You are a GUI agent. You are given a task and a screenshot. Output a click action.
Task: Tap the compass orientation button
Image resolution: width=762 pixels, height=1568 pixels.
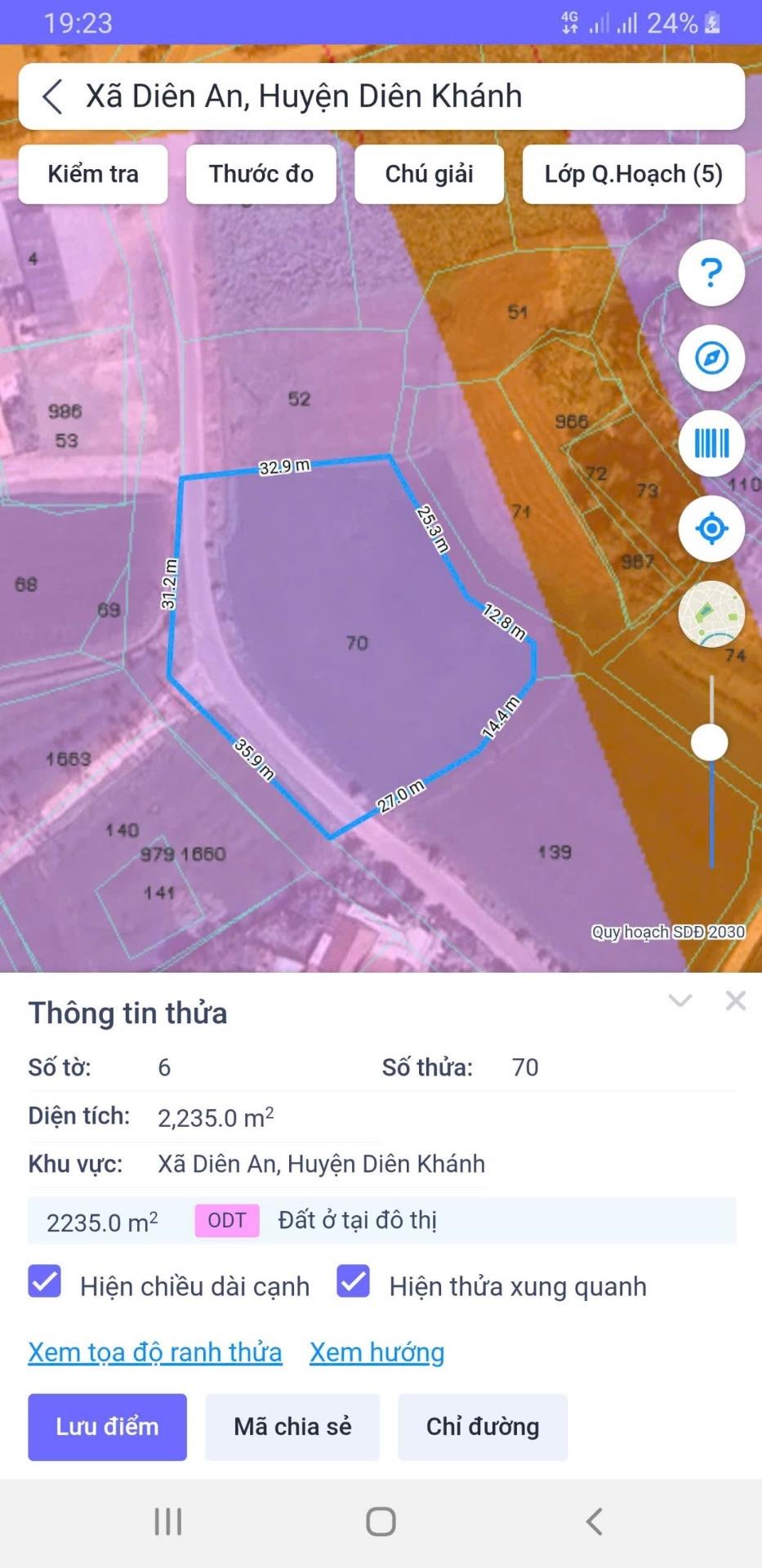[711, 359]
